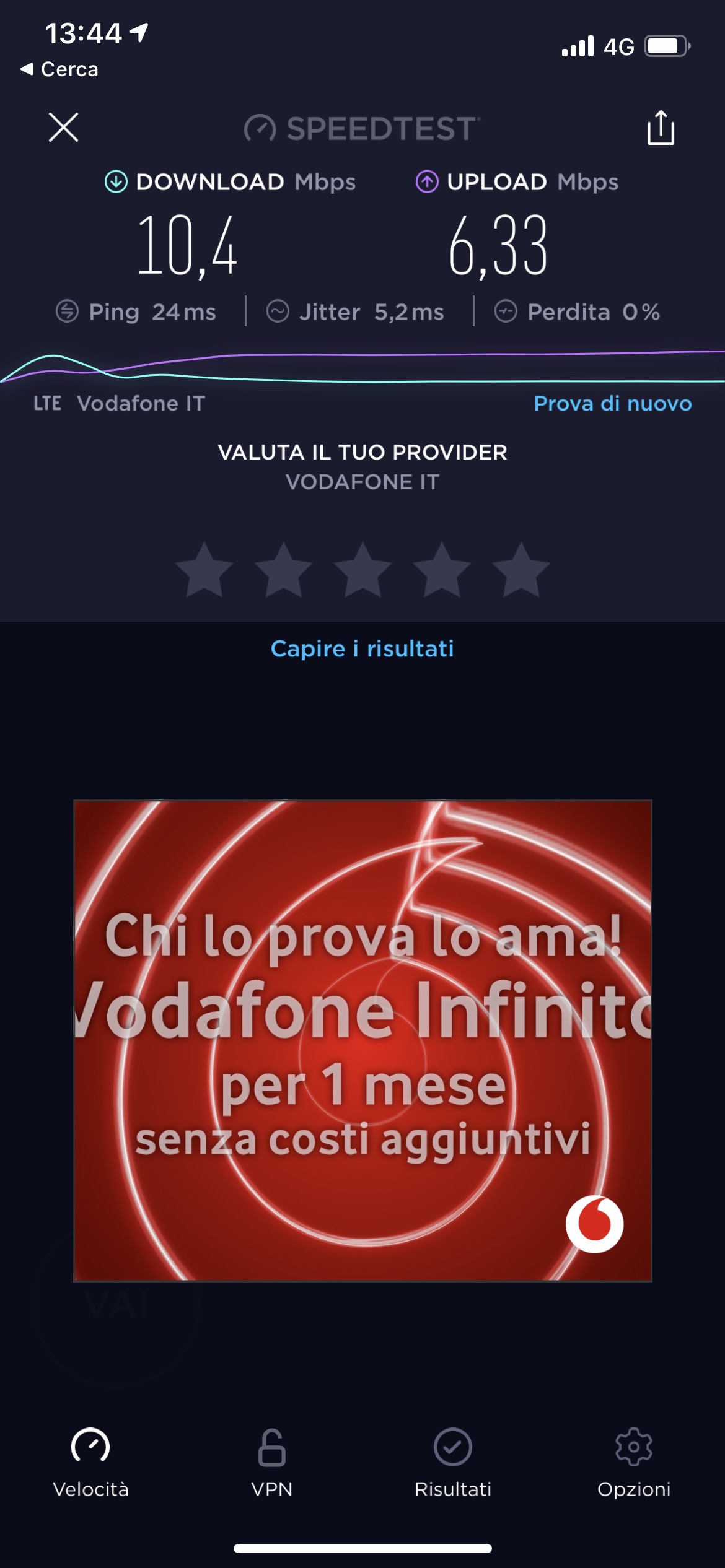This screenshot has height=1568, width=725.
Task: Open the VPN tab
Action: click(271, 1463)
